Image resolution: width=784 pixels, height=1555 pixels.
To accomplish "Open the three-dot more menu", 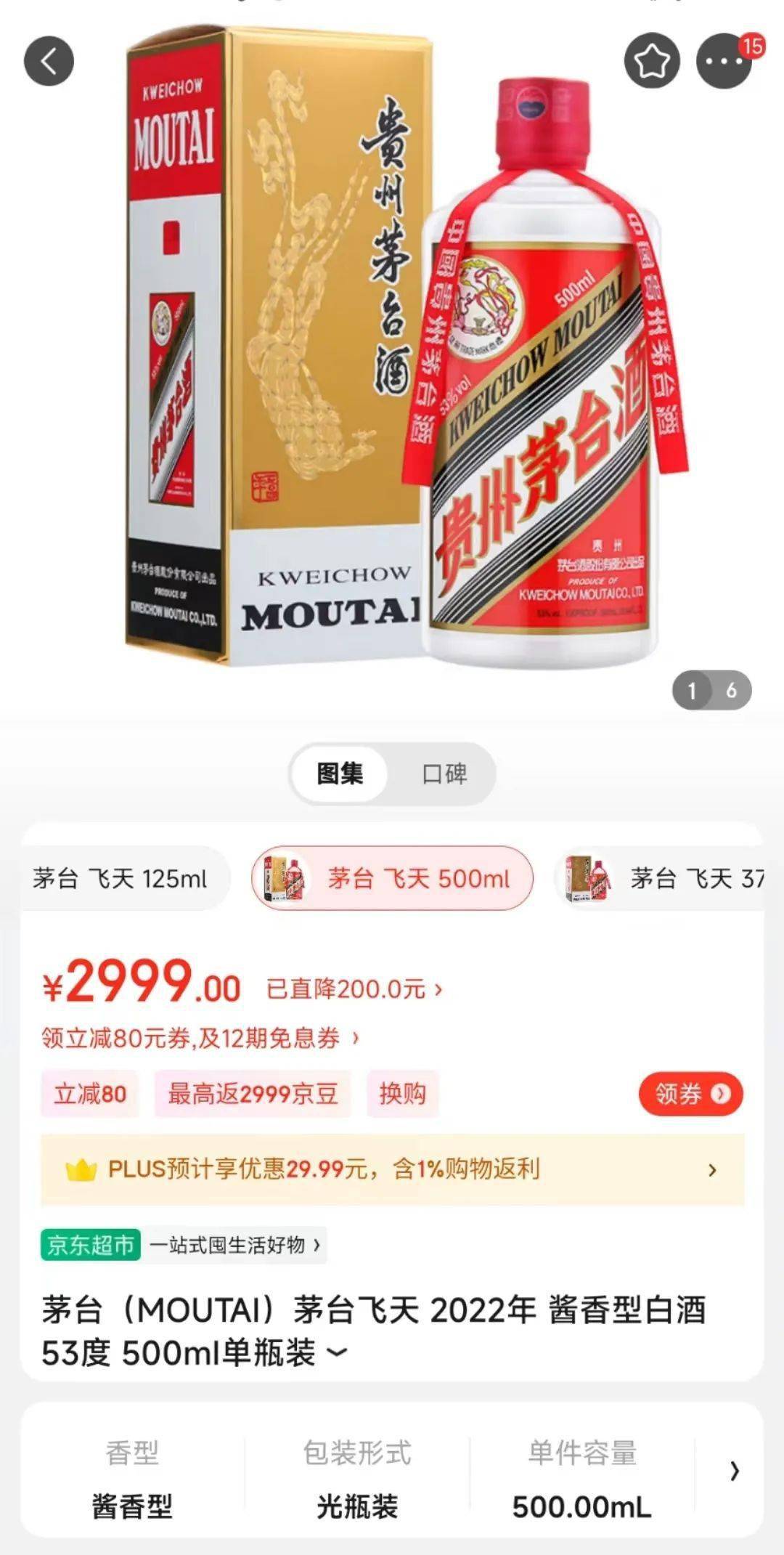I will pyautogui.click(x=724, y=62).
